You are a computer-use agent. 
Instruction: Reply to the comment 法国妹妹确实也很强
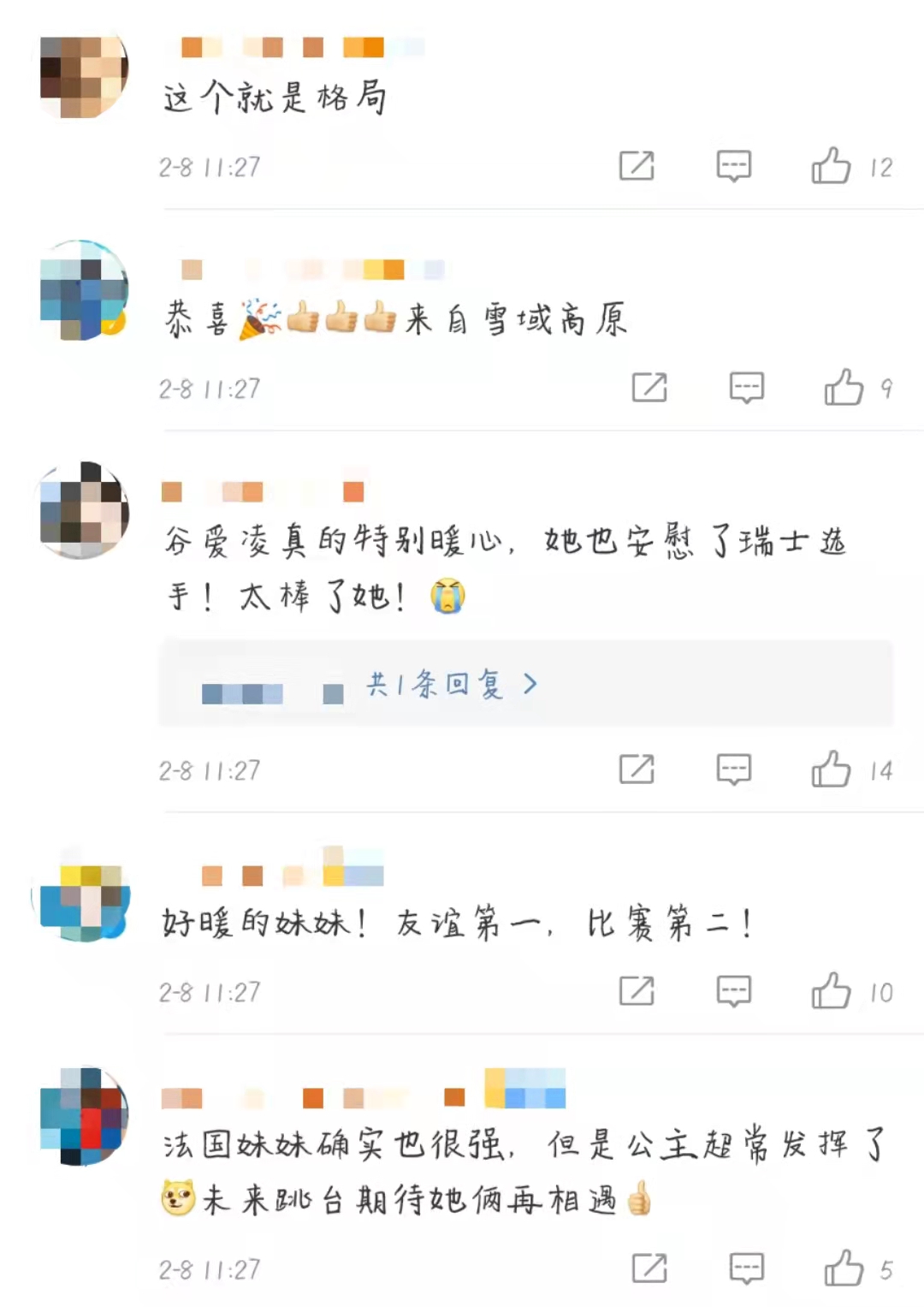(x=746, y=1268)
